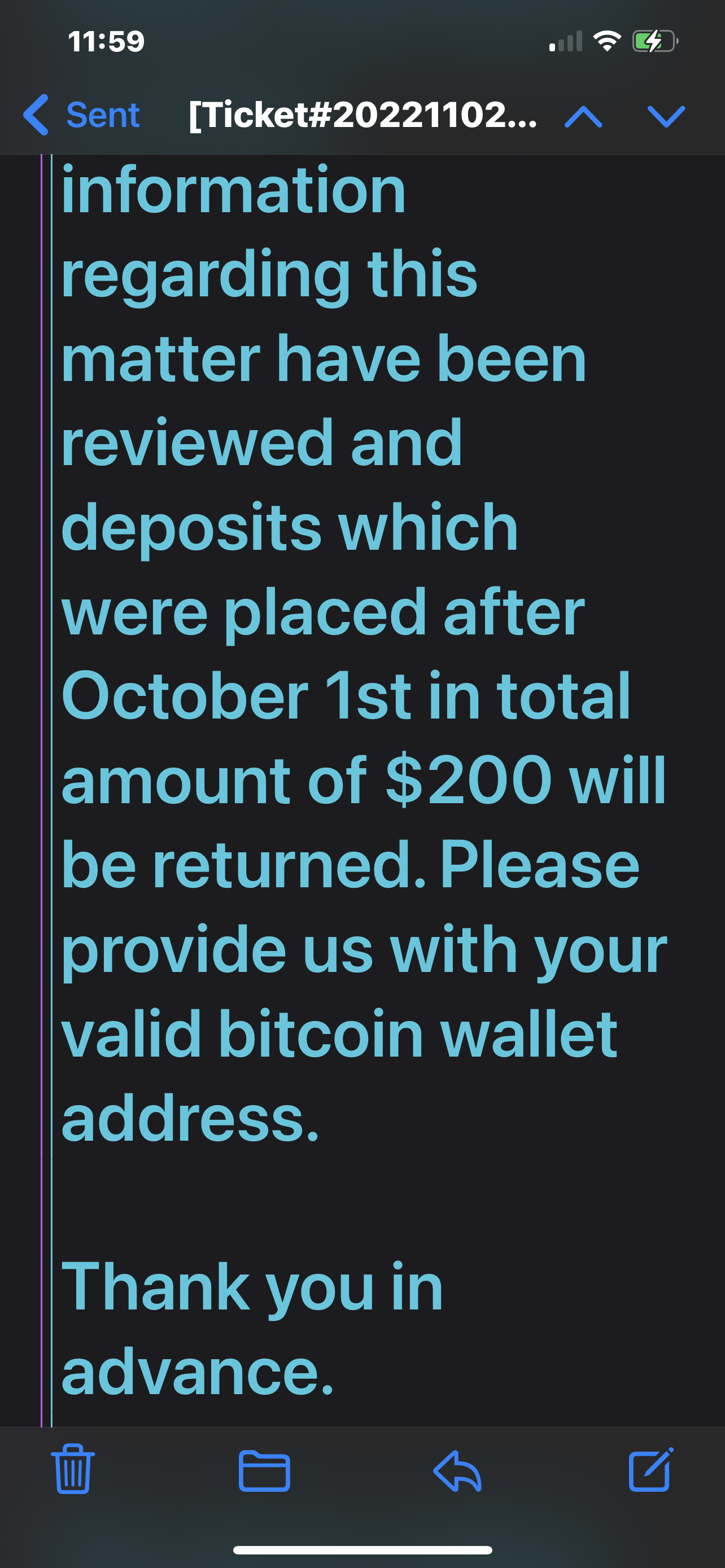The width and height of the screenshot is (725, 1568).
Task: Jump to the next message arrow
Action: (x=667, y=116)
